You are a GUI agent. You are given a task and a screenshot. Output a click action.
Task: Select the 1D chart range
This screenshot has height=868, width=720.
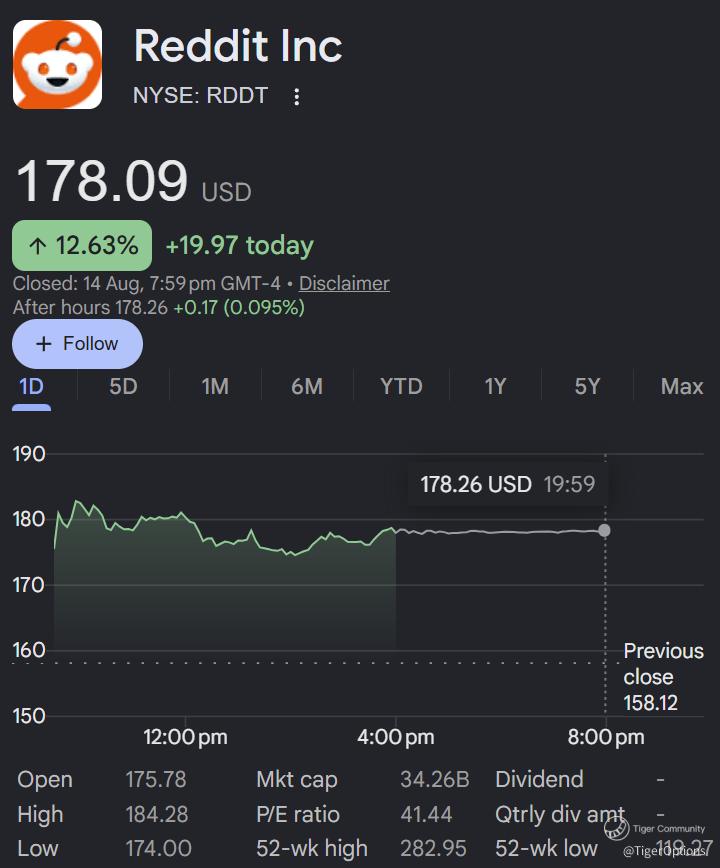(x=32, y=386)
